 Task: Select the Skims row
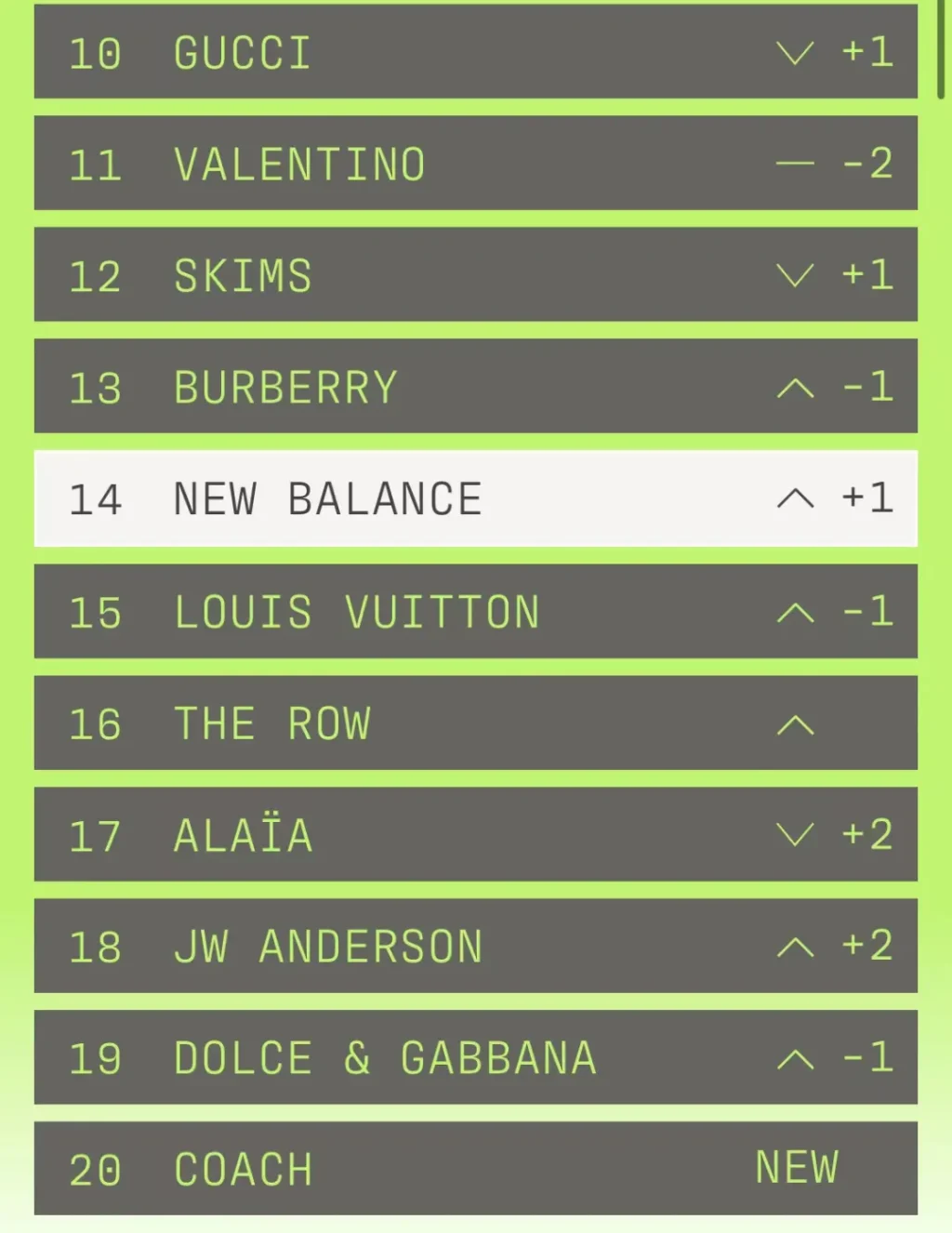coord(475,275)
